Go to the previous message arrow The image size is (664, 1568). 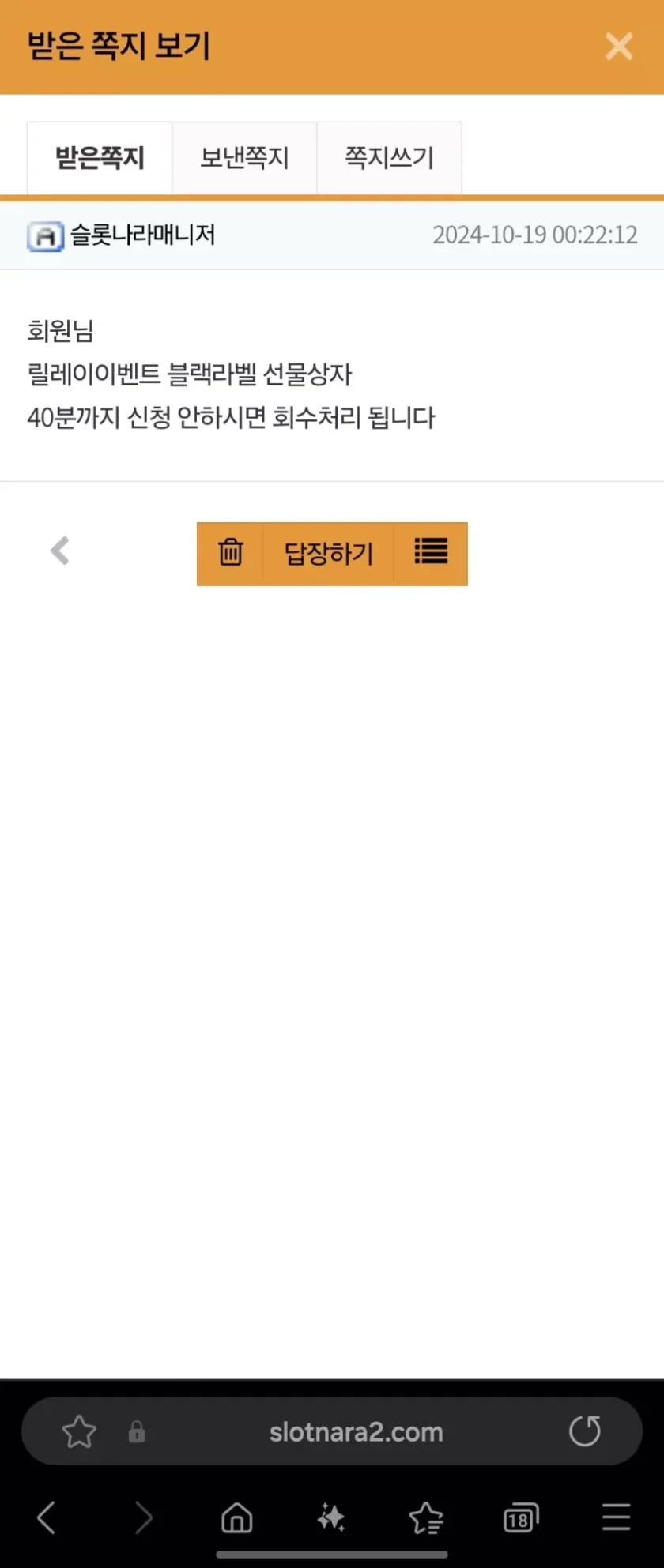click(x=60, y=551)
